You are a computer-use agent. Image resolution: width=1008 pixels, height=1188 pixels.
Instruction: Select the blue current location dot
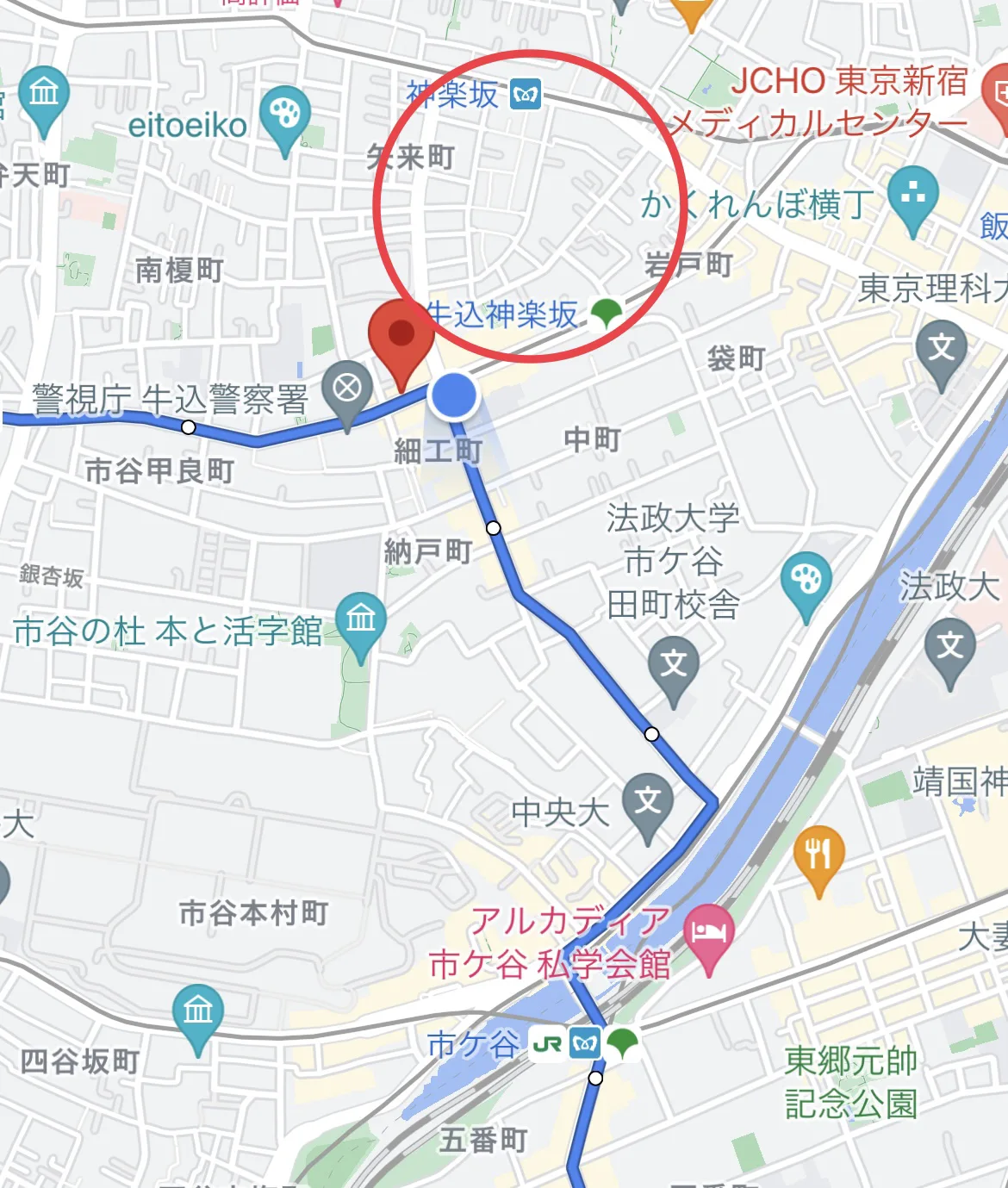(x=454, y=395)
